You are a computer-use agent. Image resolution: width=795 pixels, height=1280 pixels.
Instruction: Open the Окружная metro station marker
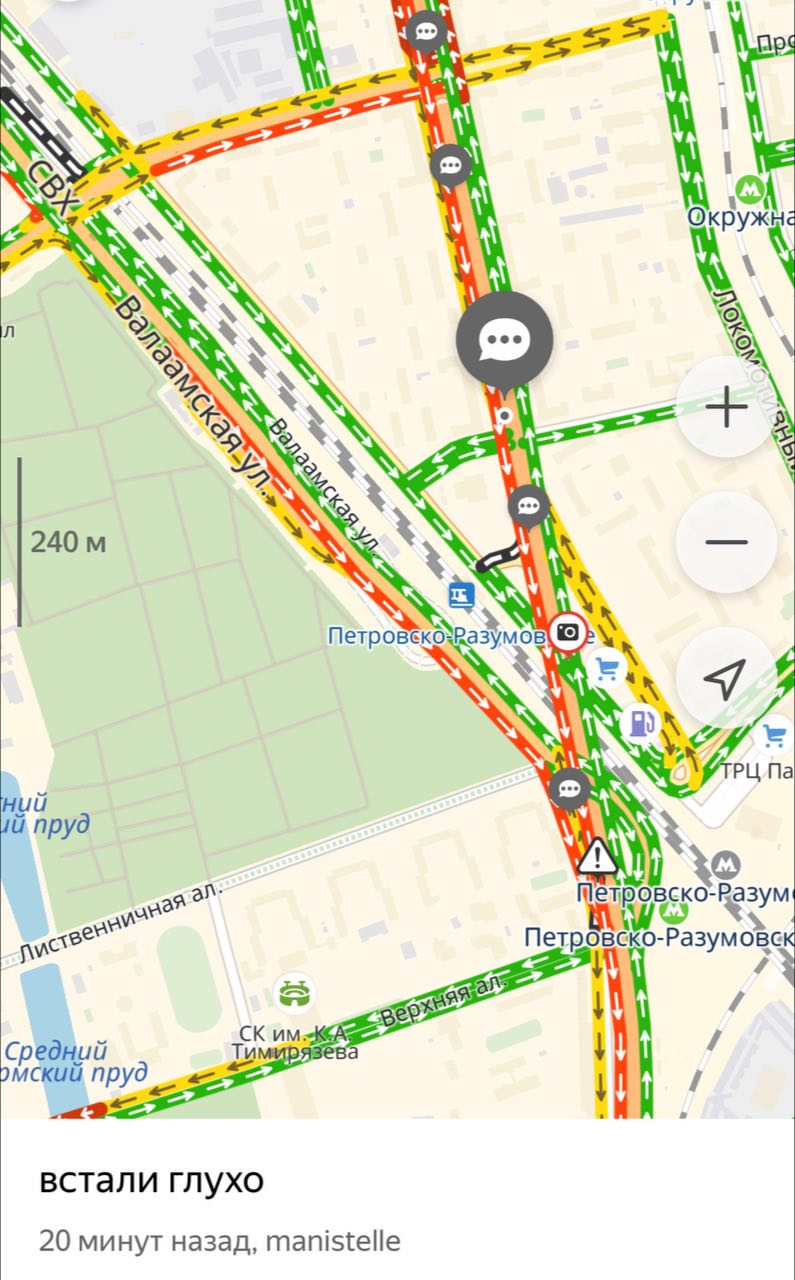[749, 188]
